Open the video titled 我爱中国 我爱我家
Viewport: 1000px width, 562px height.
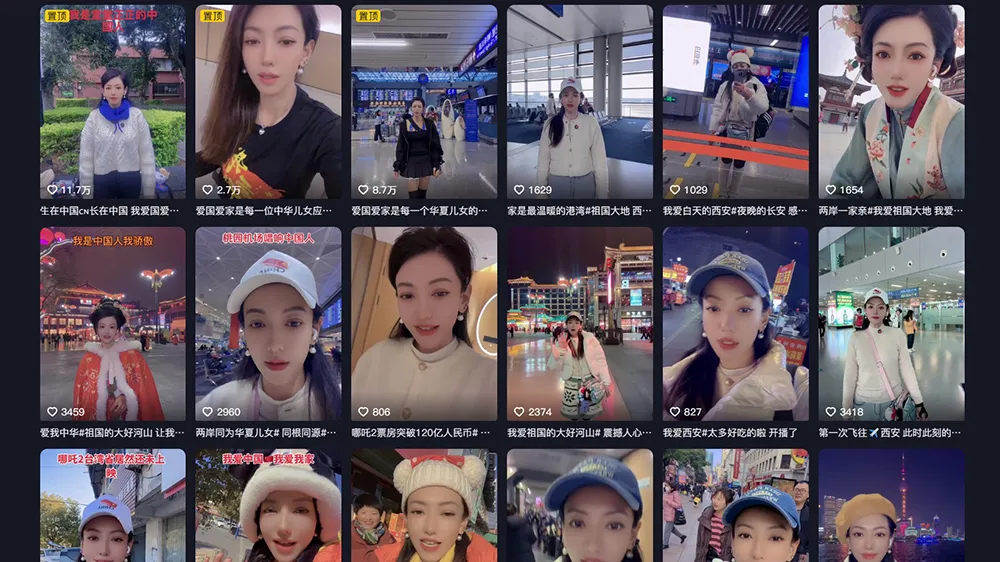(x=268, y=505)
